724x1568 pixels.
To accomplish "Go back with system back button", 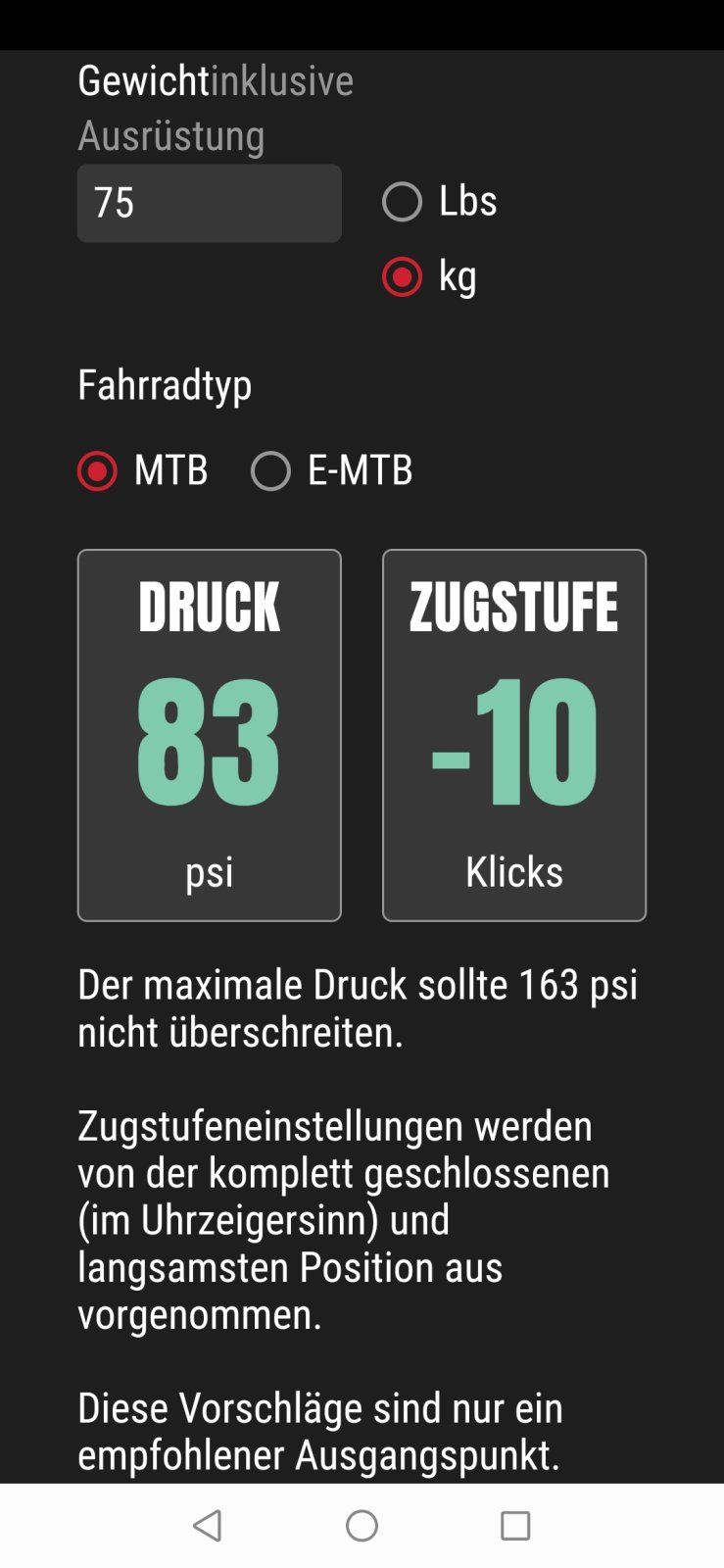I will (208, 1525).
